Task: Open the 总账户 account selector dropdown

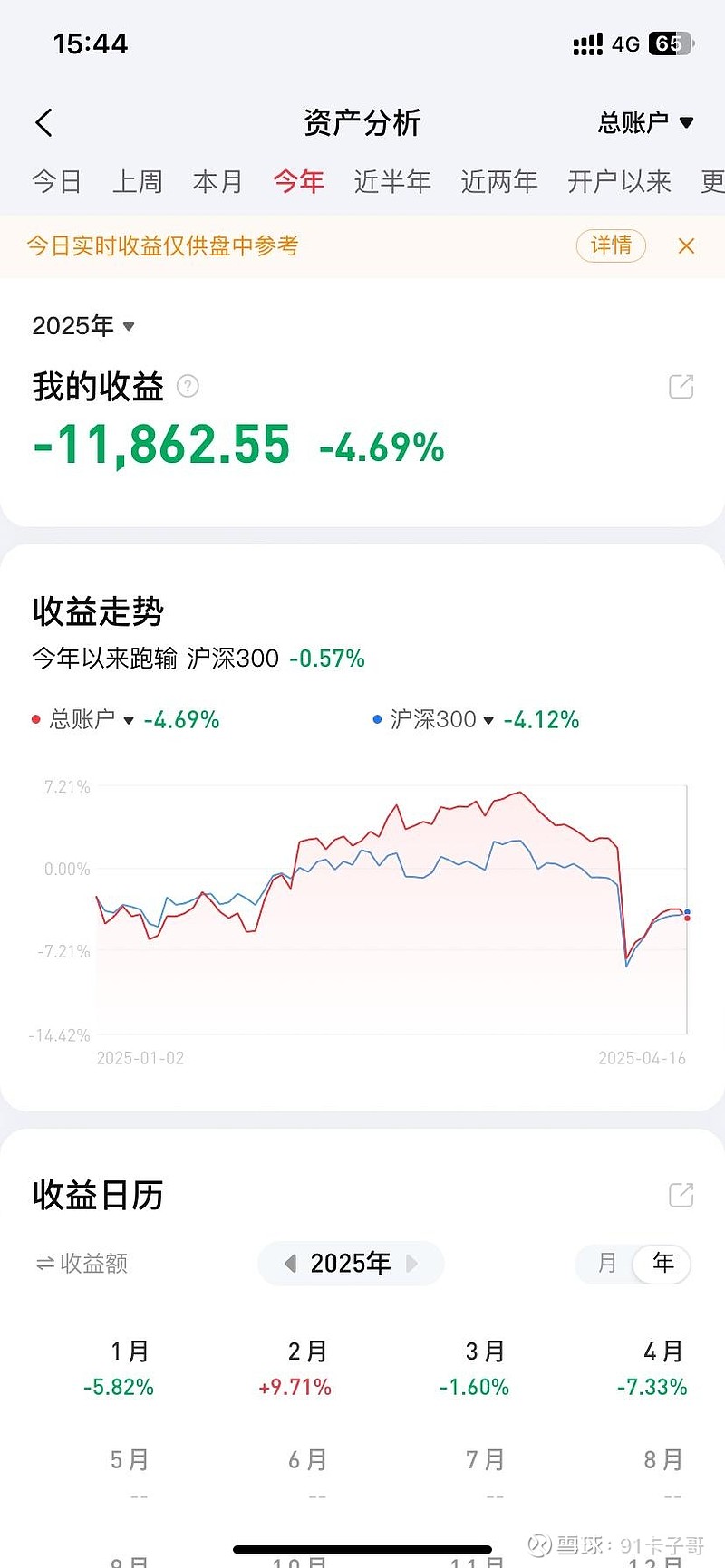Action: click(645, 121)
